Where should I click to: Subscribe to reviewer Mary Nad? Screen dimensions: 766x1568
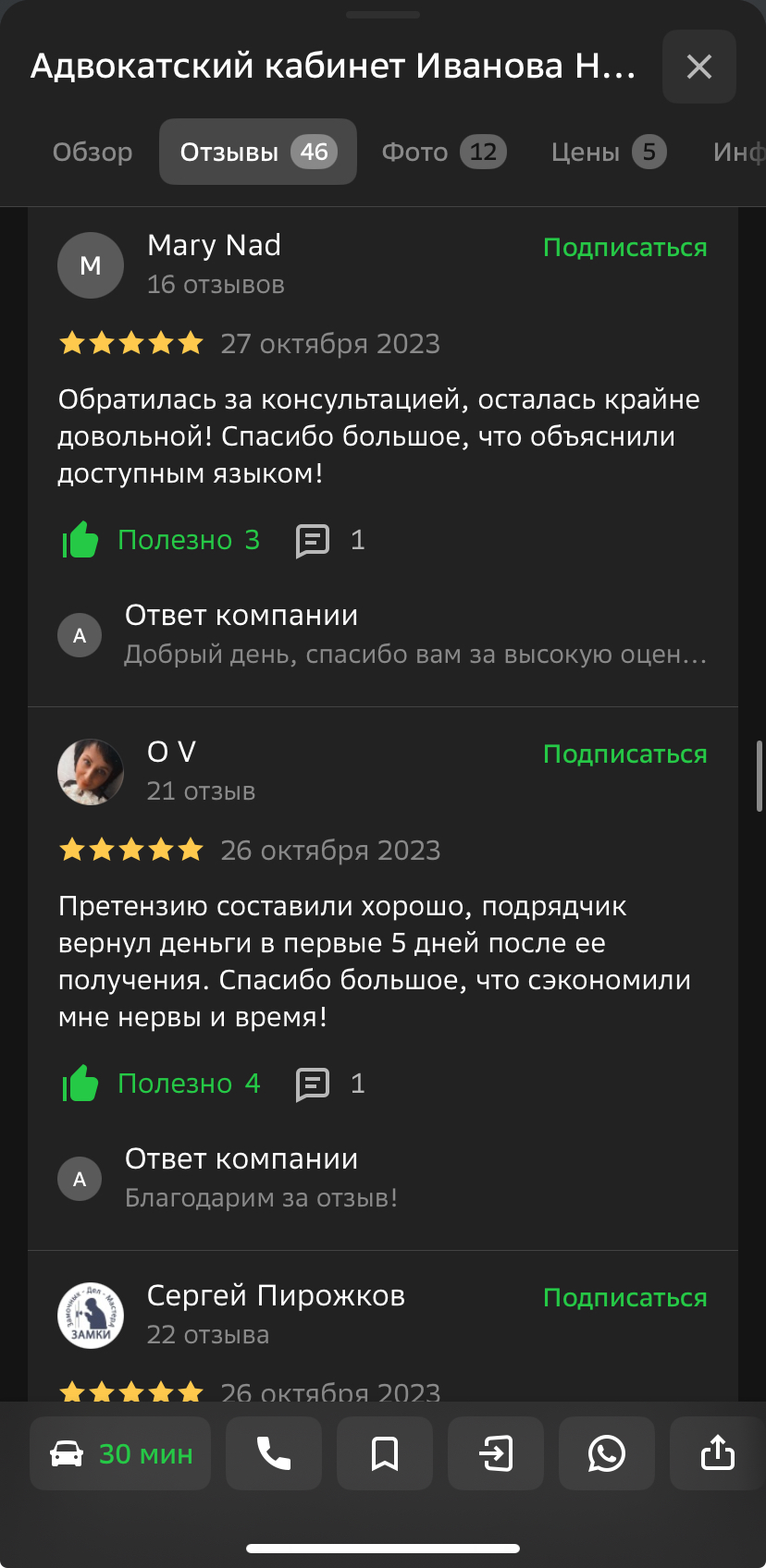pyautogui.click(x=624, y=248)
